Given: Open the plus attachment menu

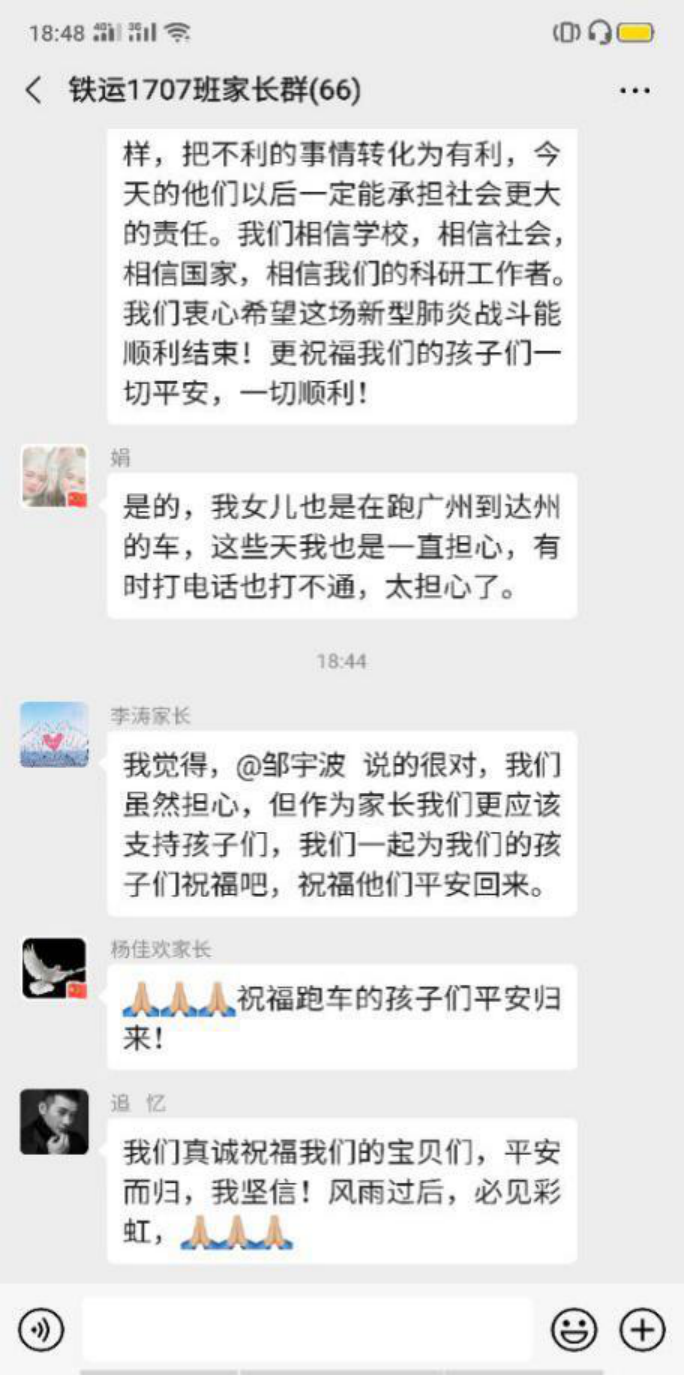Looking at the screenshot, I should (x=642, y=1329).
